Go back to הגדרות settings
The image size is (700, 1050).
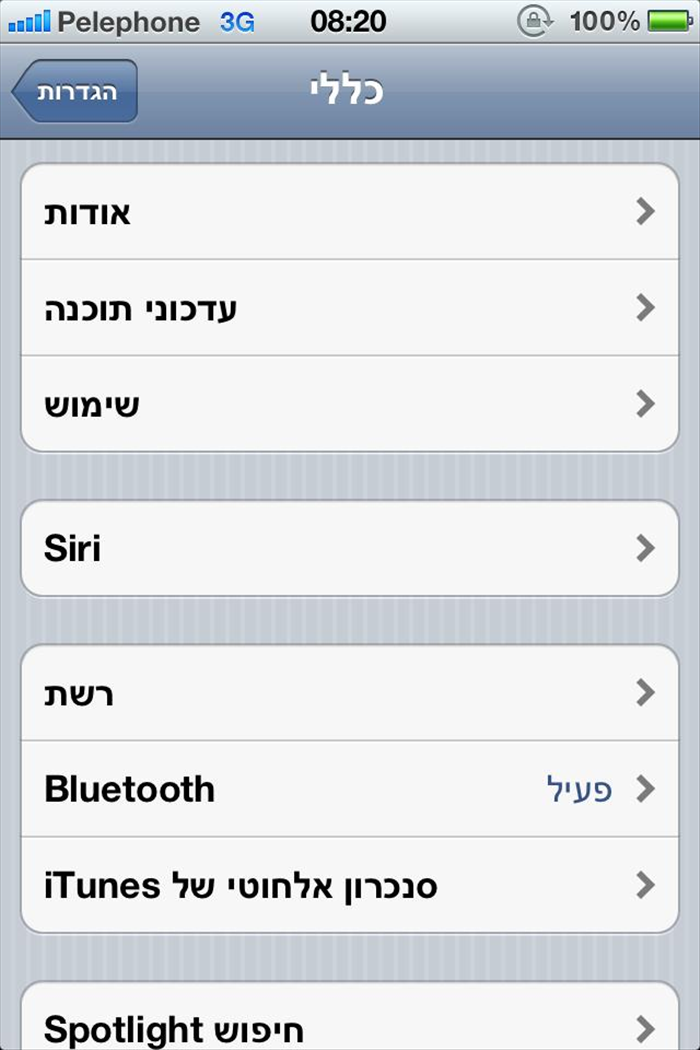75,91
